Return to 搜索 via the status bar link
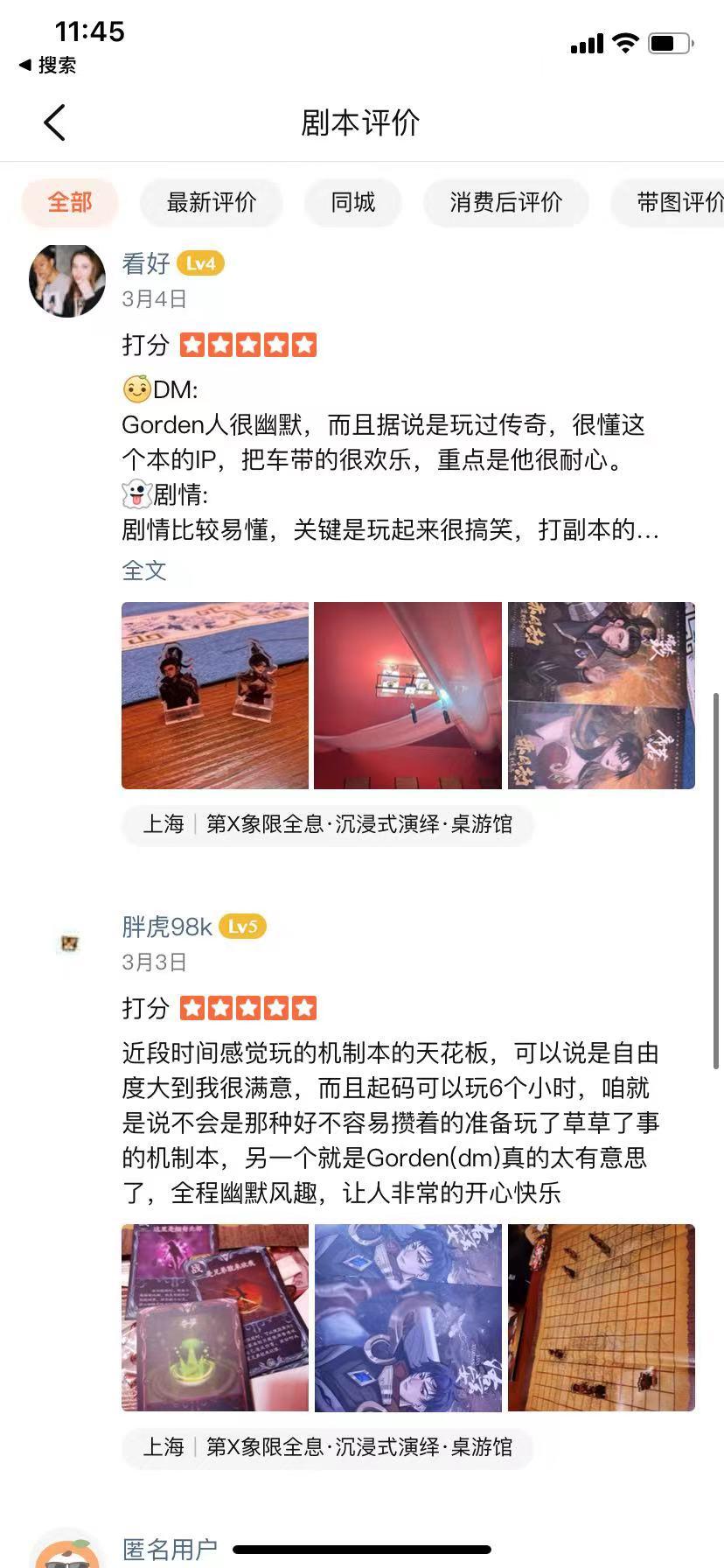The image size is (724, 1568). point(49,65)
